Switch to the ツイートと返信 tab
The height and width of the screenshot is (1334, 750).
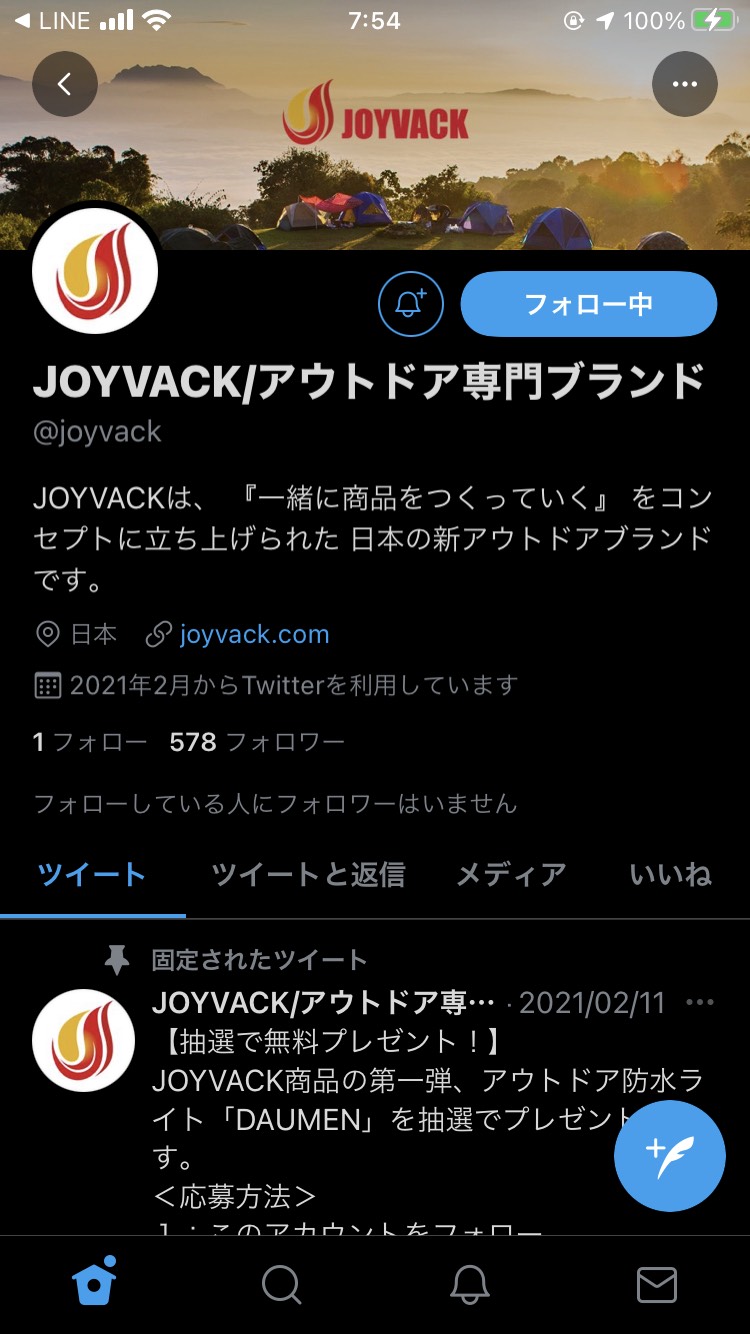coord(308,874)
